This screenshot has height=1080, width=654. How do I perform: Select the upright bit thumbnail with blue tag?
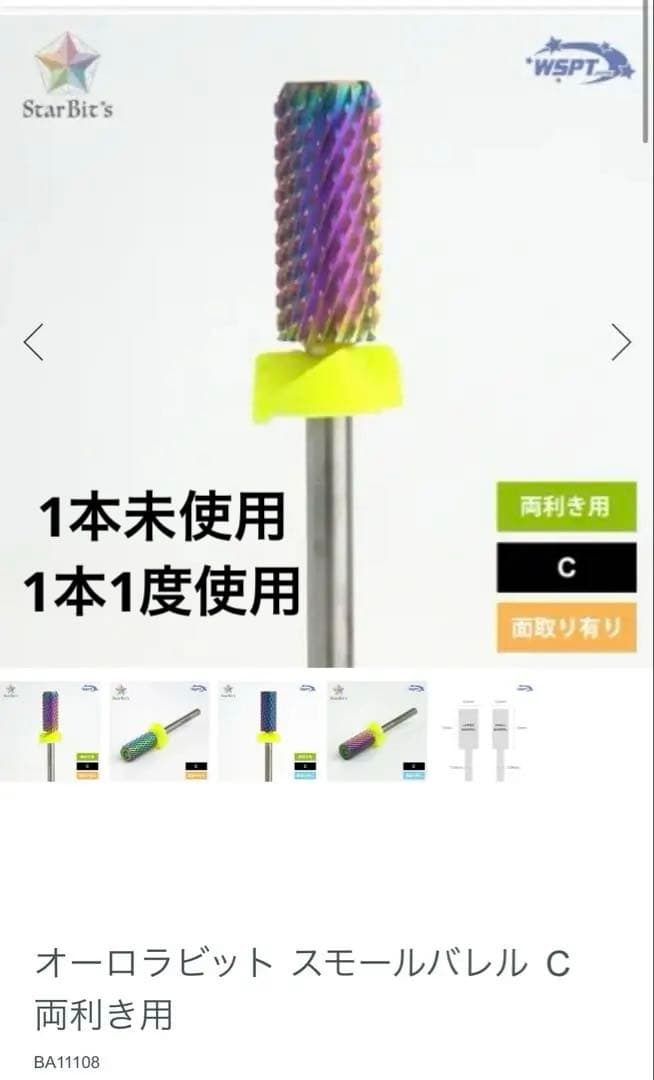[268, 731]
